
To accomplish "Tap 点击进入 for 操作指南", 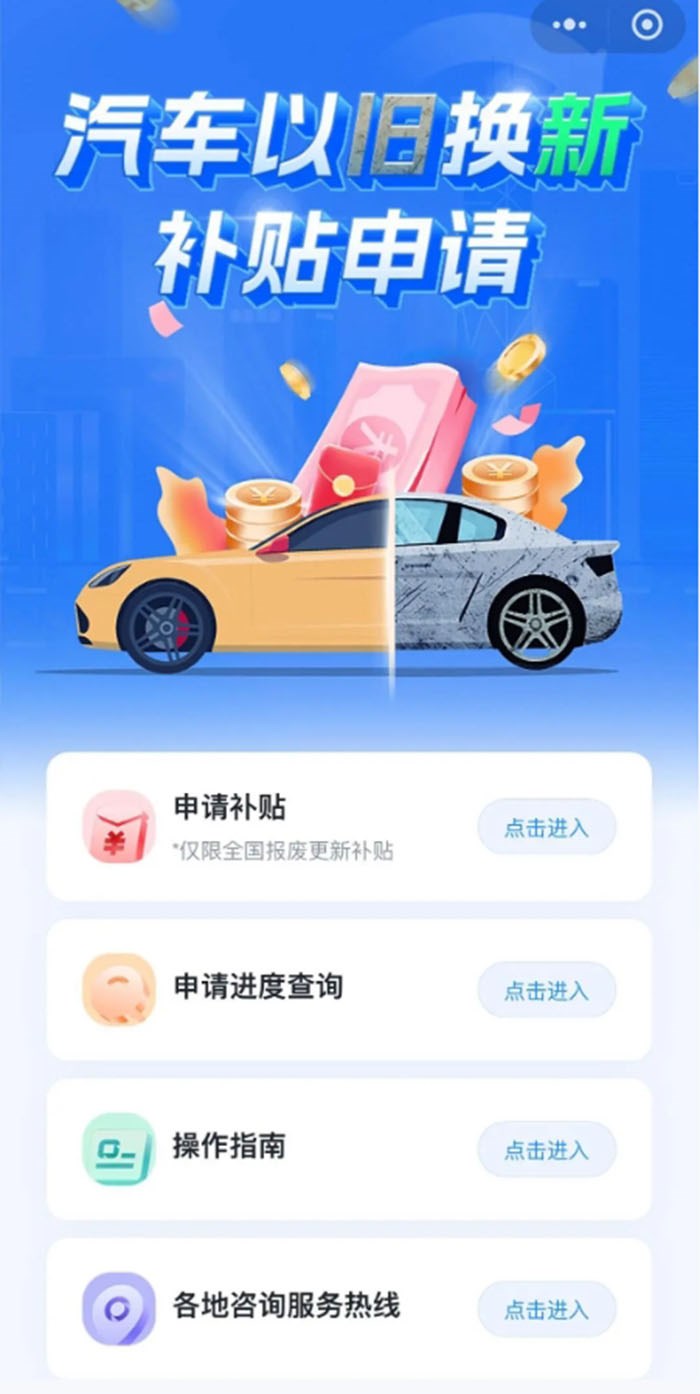I will pos(546,1149).
